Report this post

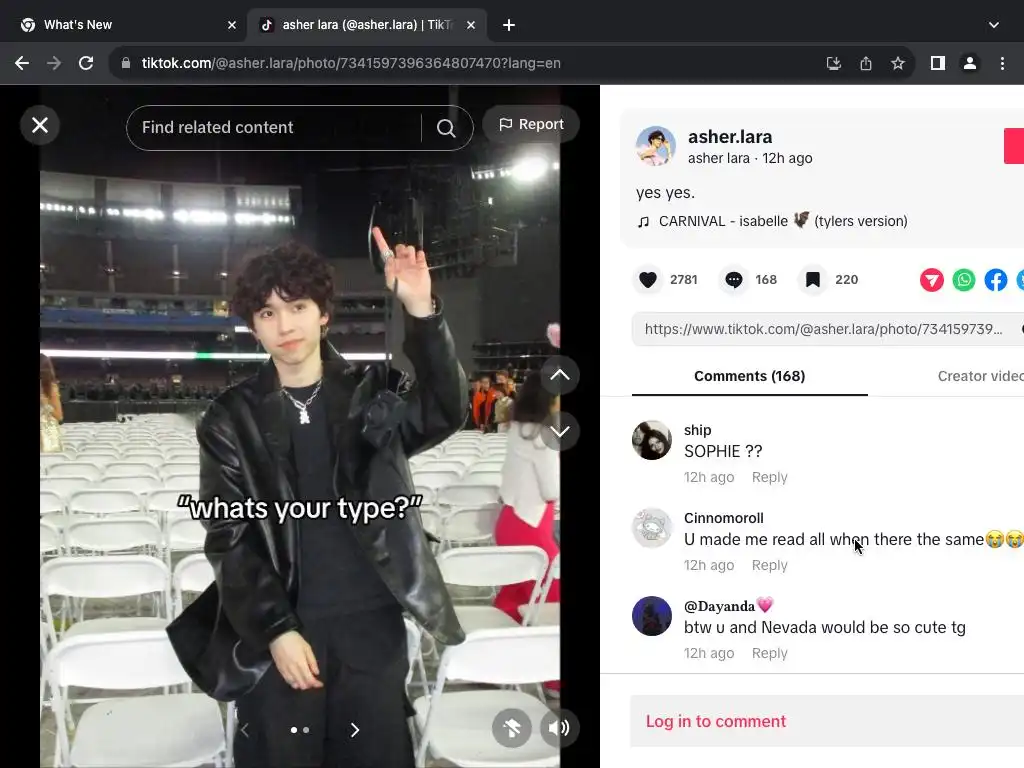[x=531, y=124]
